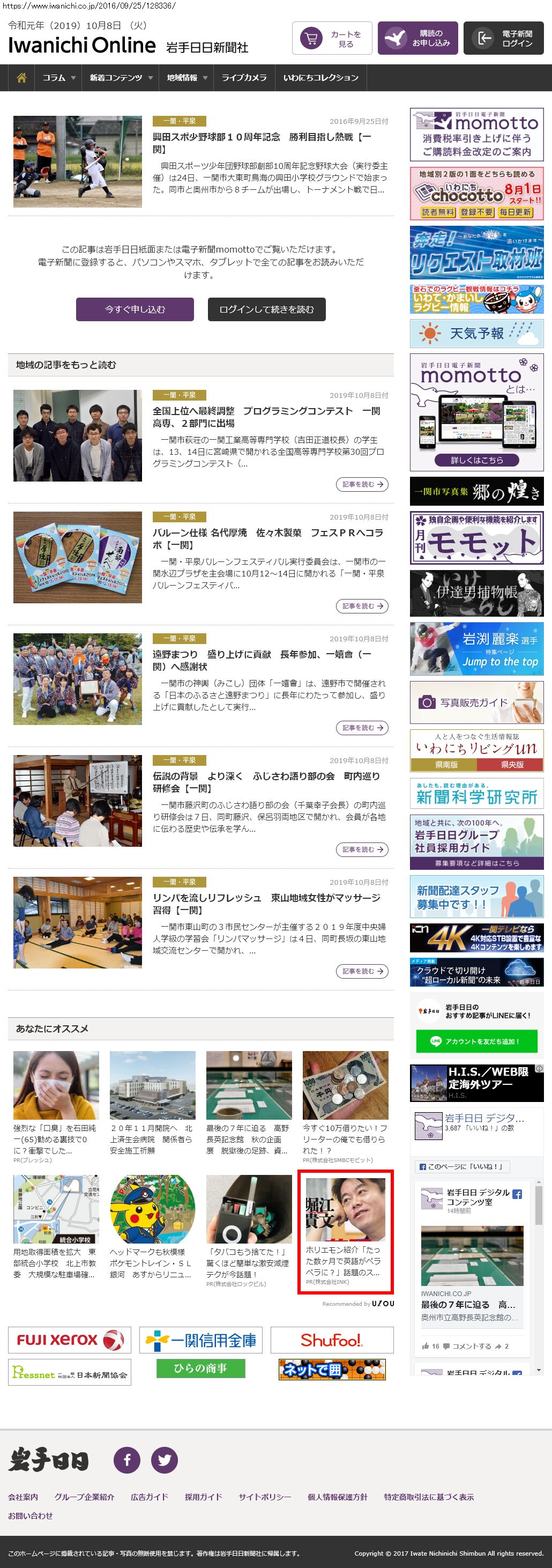Expand the 新着コンテンツ menu
552x1568 pixels.
click(x=121, y=78)
